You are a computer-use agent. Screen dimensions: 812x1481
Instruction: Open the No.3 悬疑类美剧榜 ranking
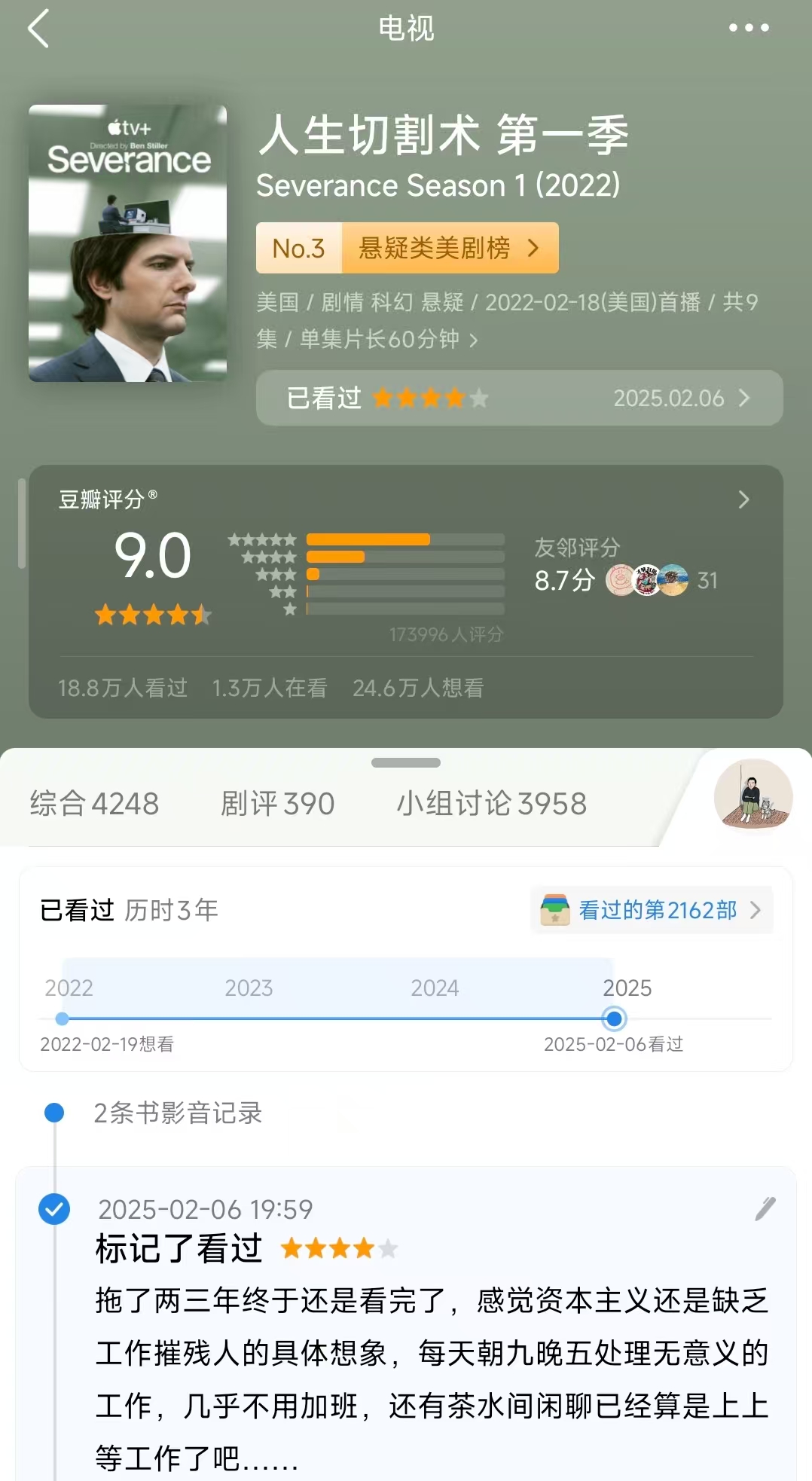point(407,248)
